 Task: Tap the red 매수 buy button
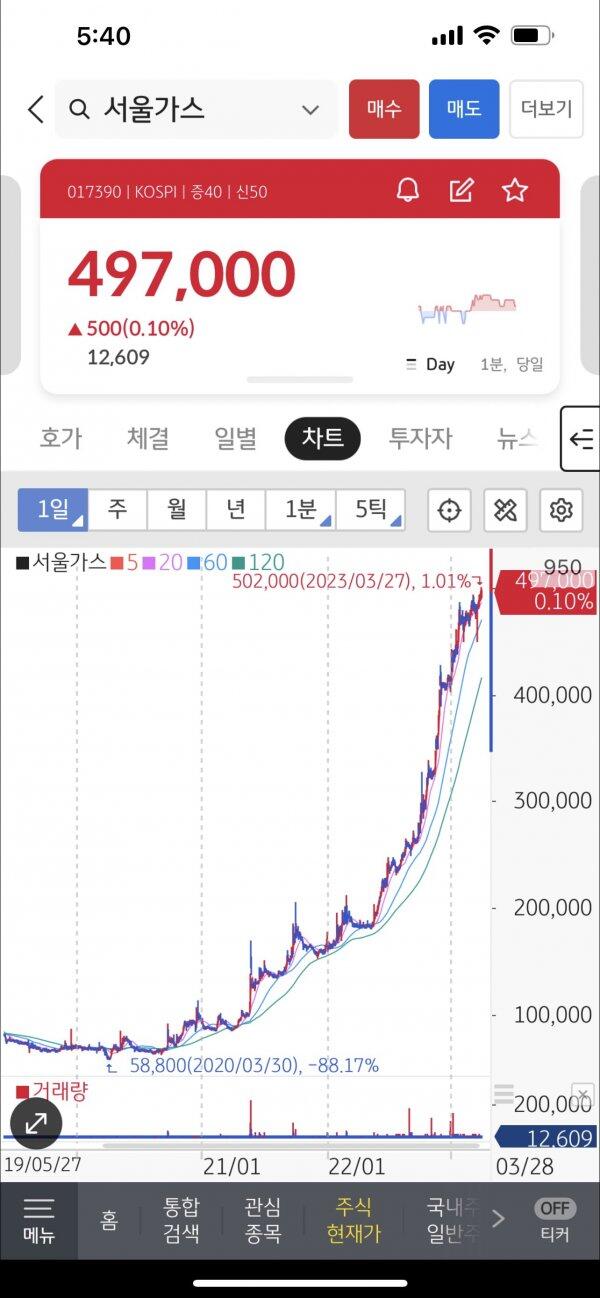pos(384,109)
